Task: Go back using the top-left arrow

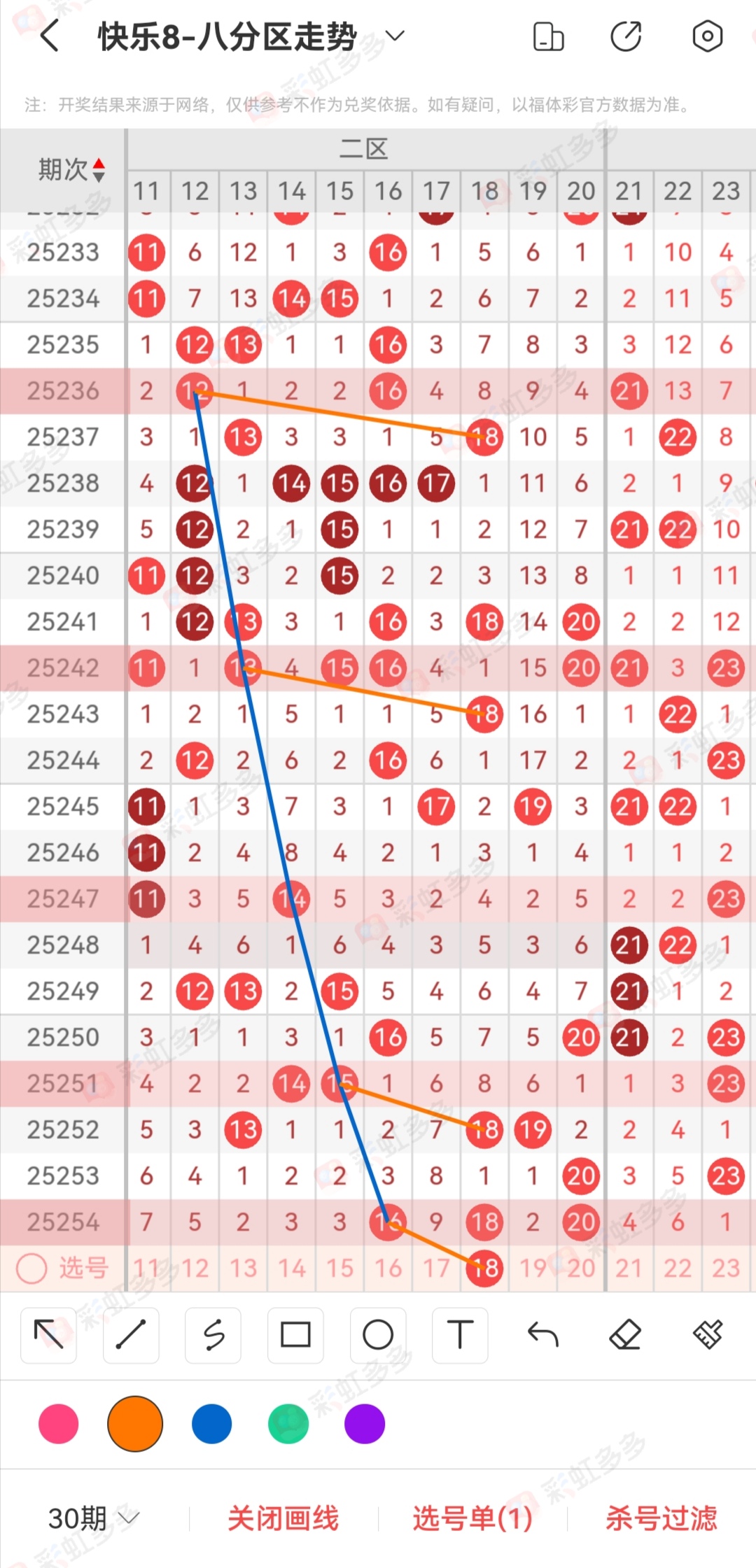Action: (49, 36)
